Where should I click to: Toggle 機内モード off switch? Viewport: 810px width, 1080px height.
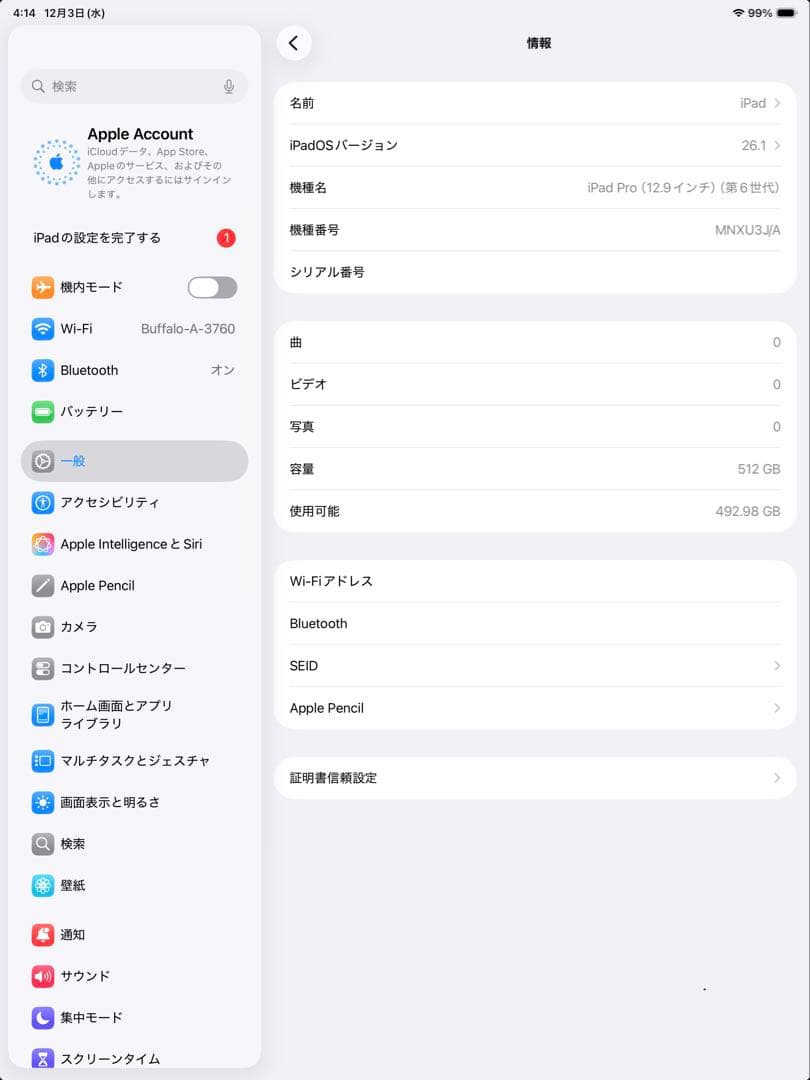[211, 287]
